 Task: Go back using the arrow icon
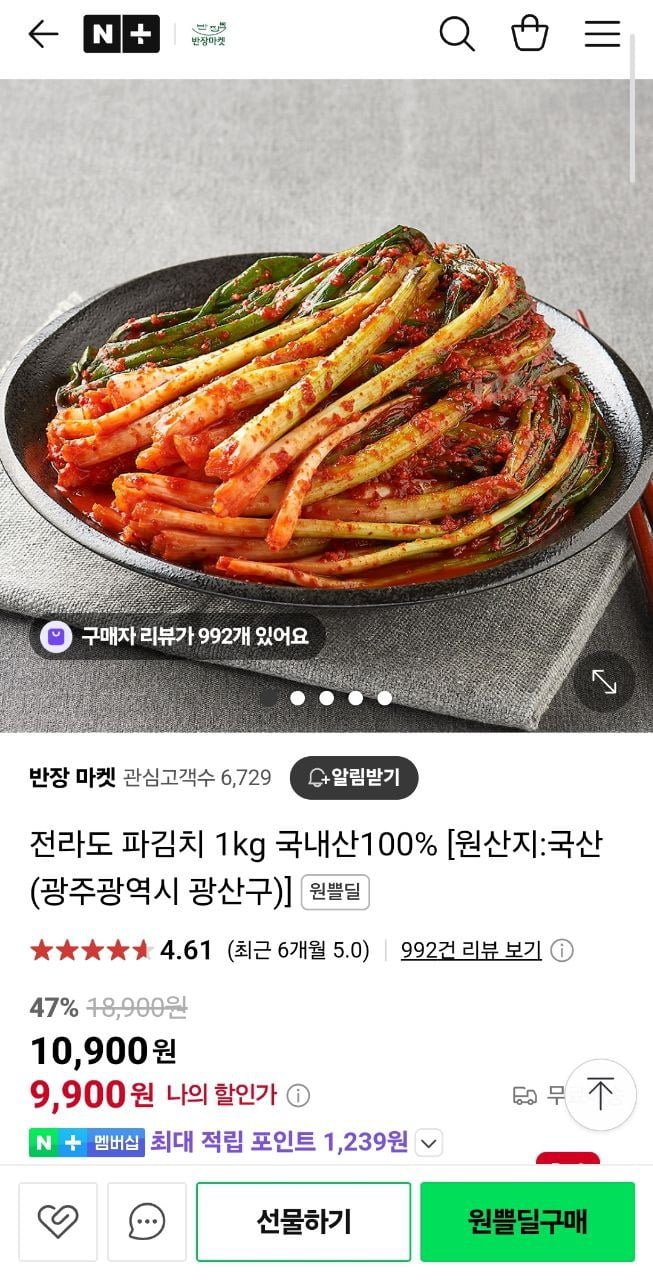click(43, 35)
